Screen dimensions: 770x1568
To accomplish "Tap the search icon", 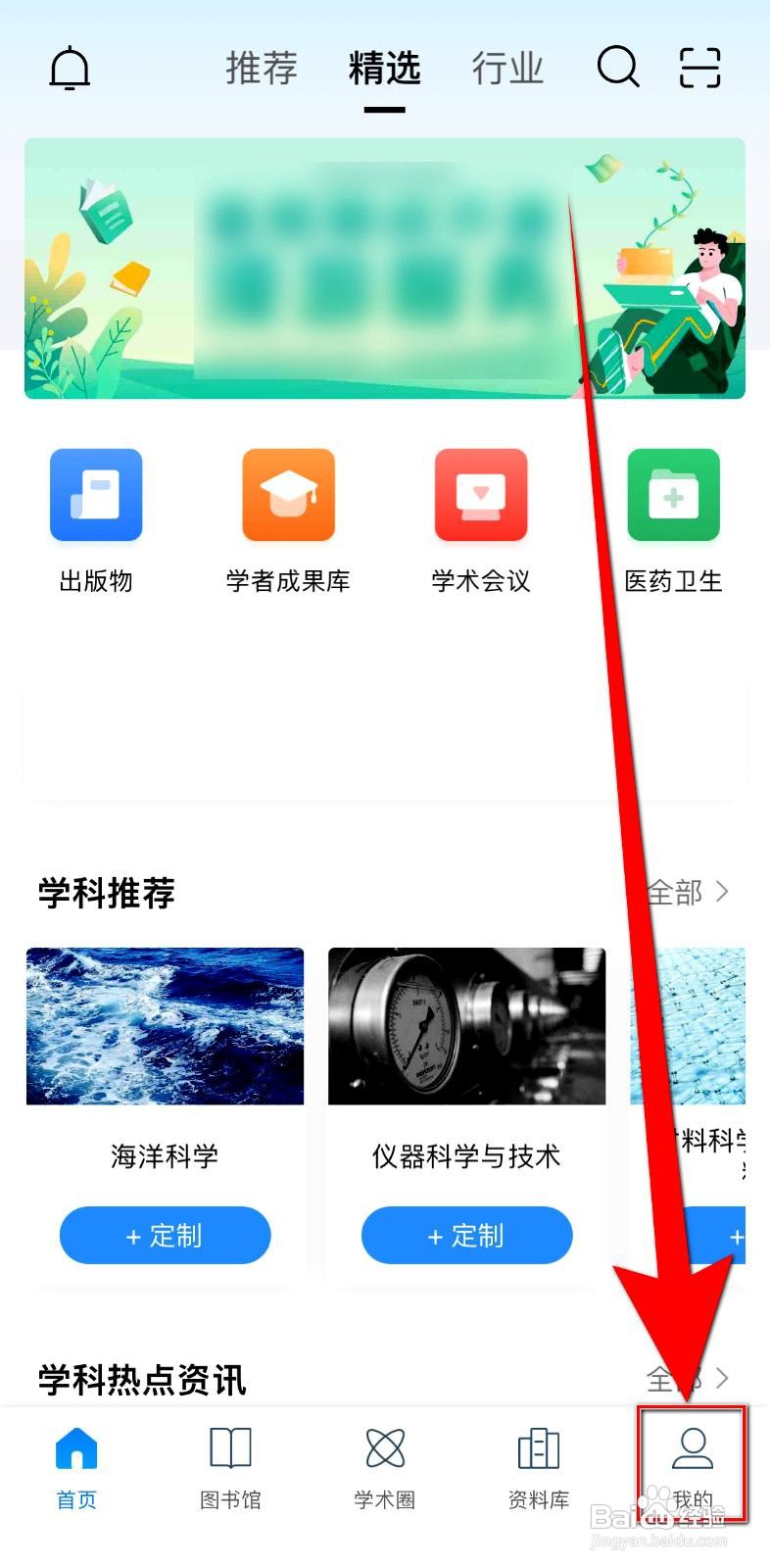I will [x=617, y=68].
